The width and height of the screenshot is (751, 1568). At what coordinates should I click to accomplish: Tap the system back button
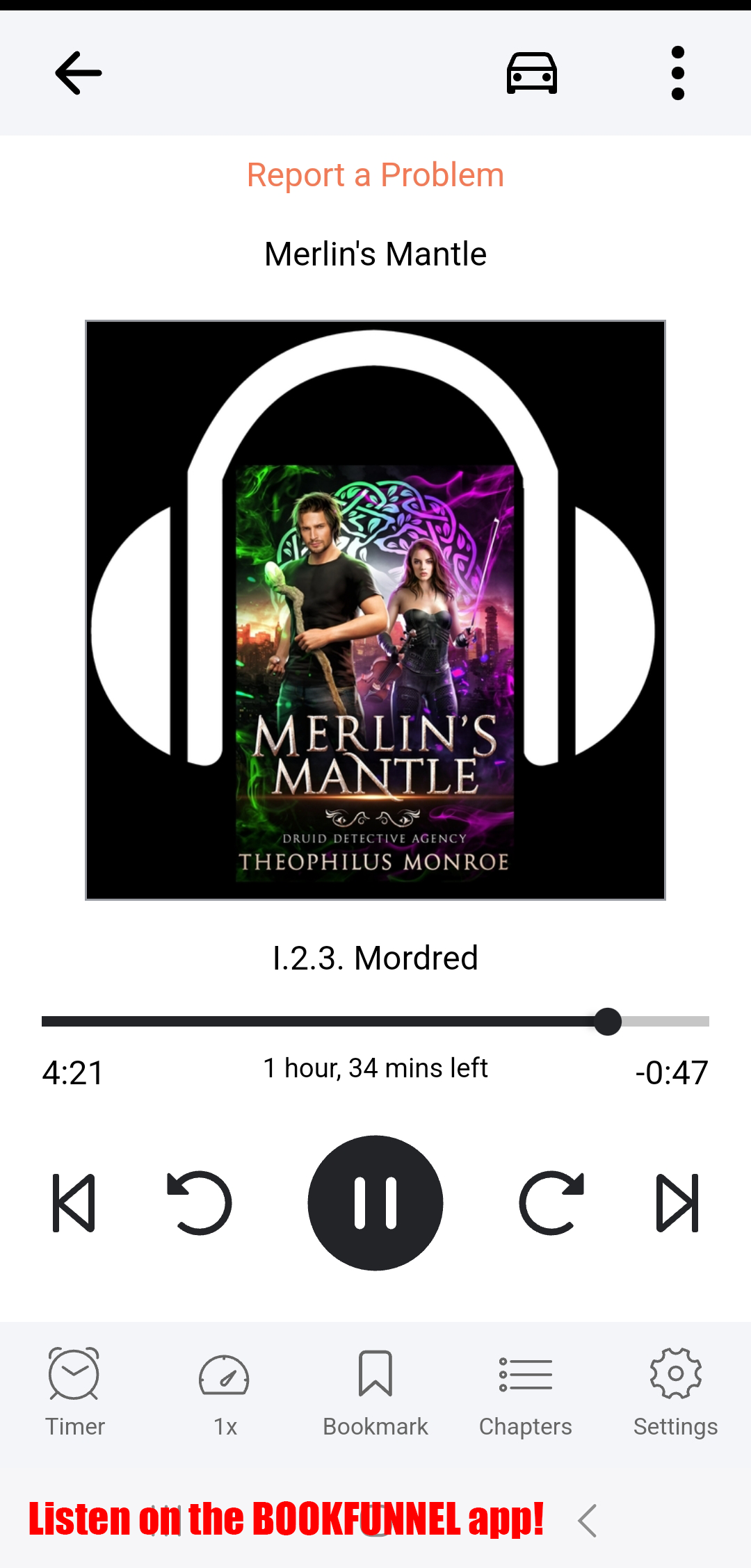(588, 1521)
